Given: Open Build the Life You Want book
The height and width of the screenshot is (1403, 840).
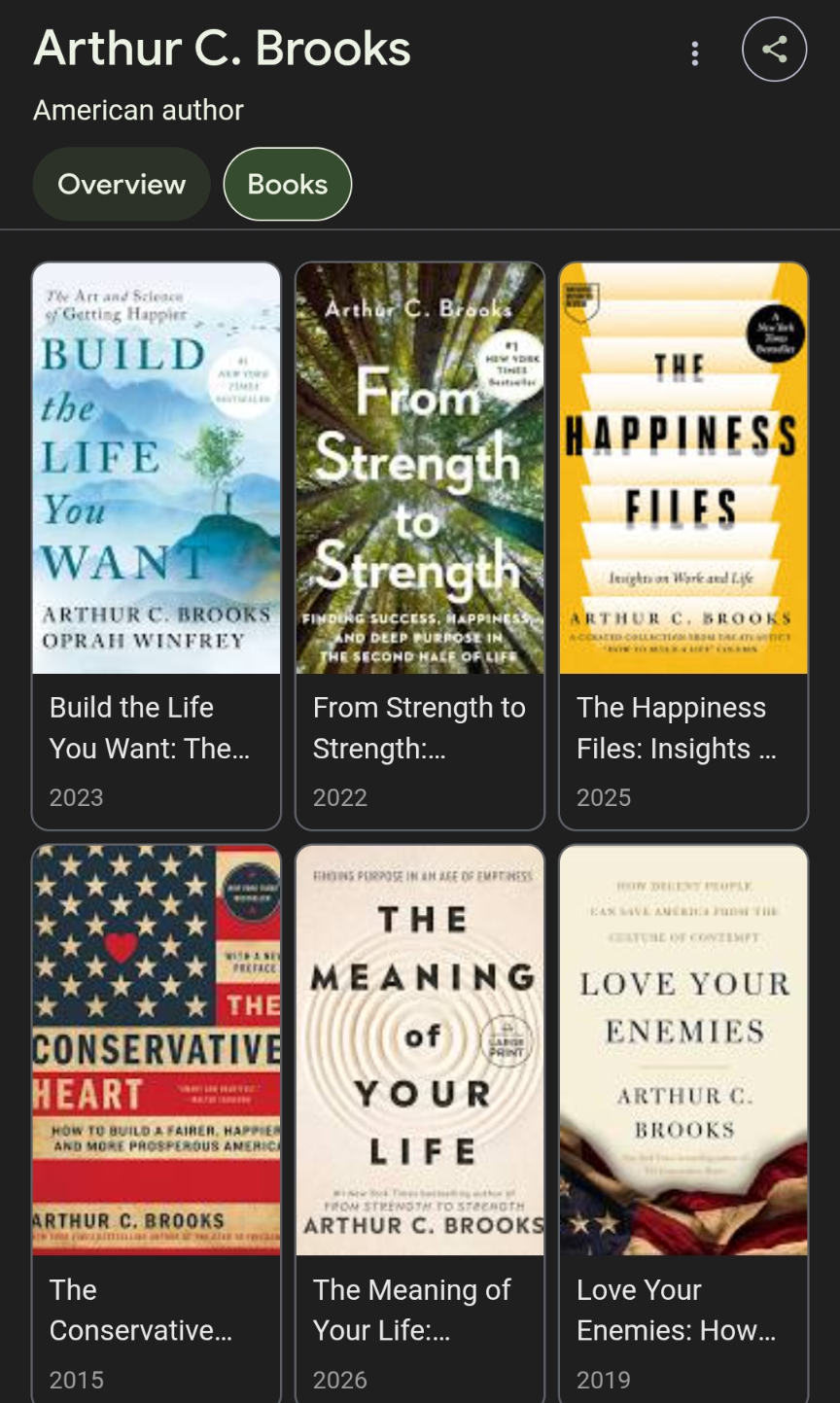Looking at the screenshot, I should (x=157, y=544).
